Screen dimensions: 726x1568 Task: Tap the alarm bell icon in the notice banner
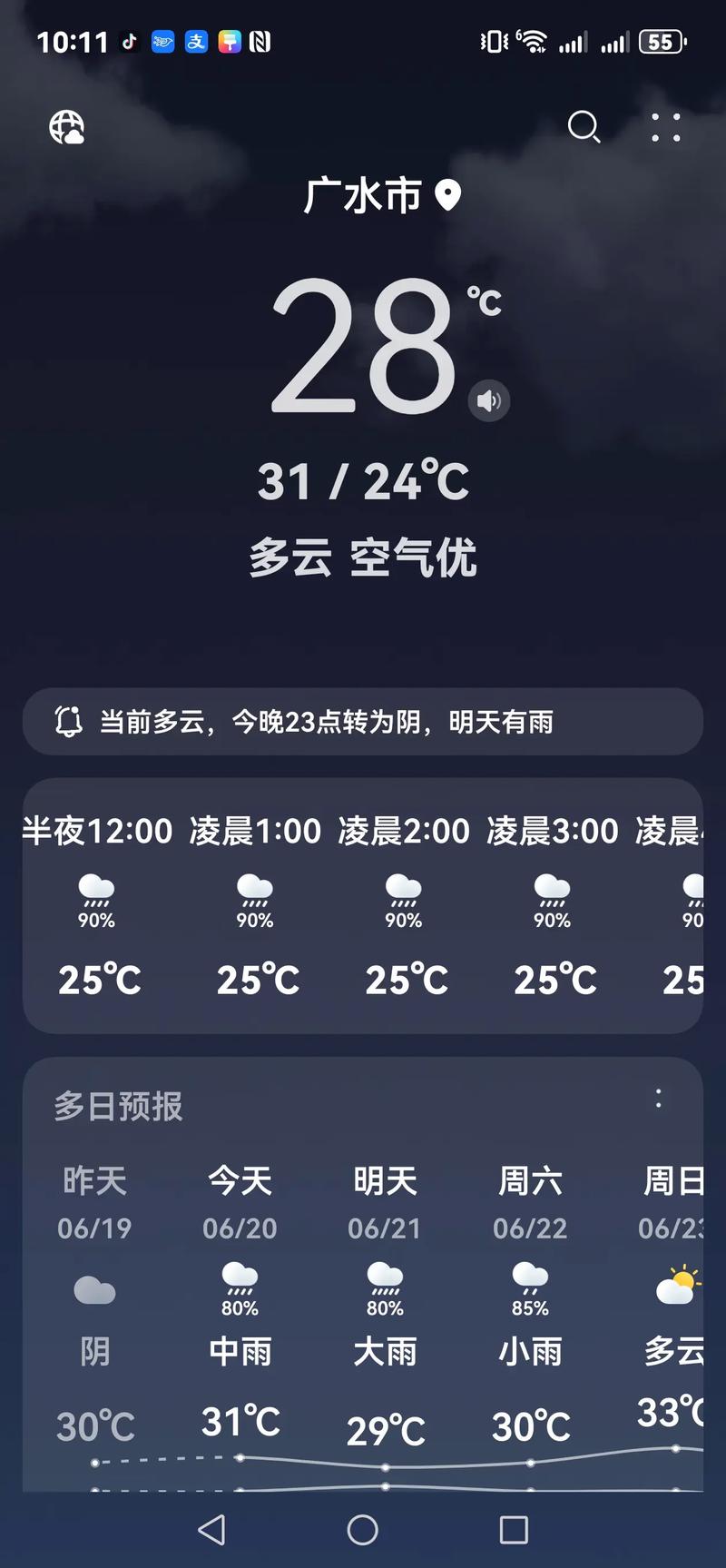pyautogui.click(x=67, y=721)
